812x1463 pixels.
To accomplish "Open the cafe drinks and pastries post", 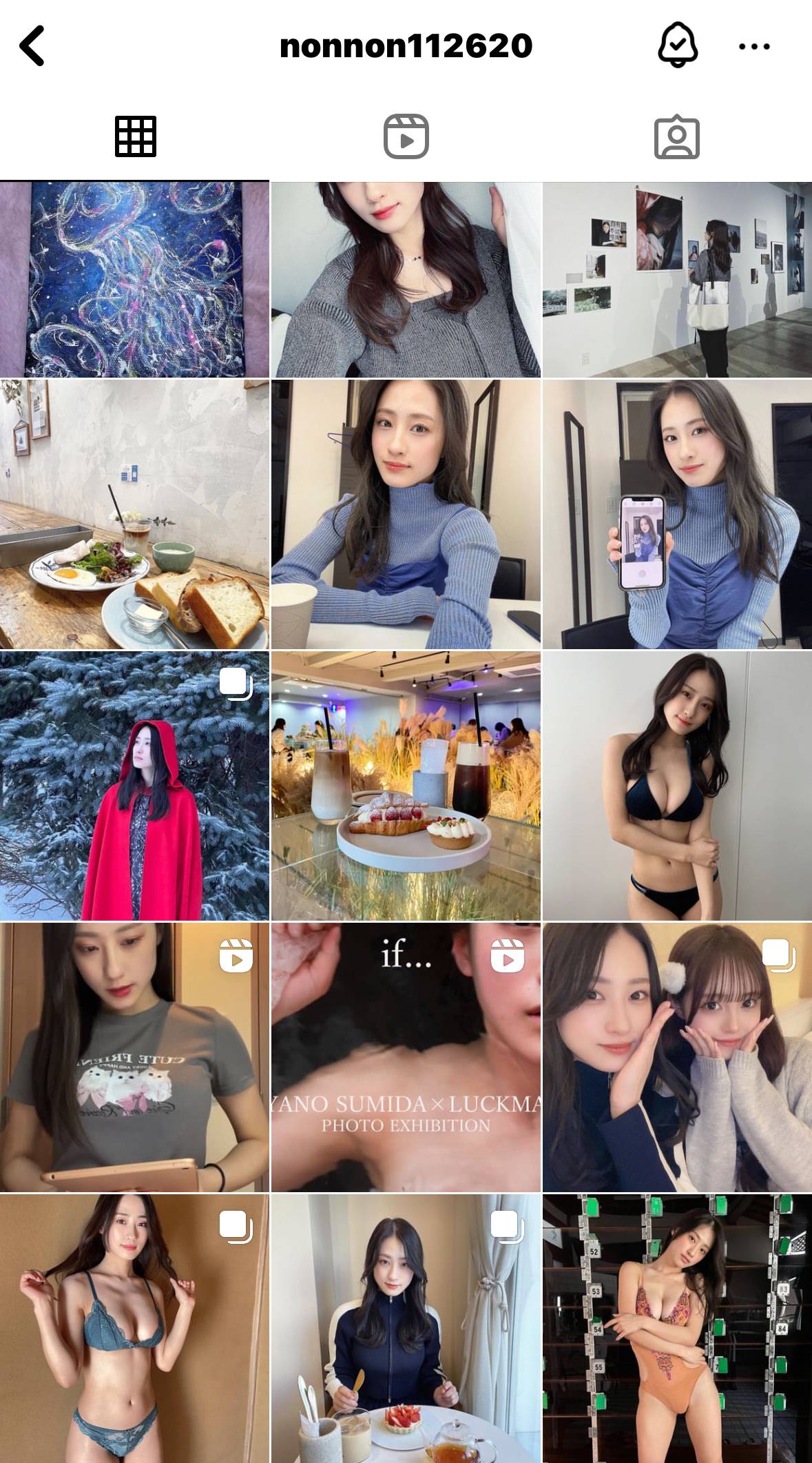I will point(406,786).
